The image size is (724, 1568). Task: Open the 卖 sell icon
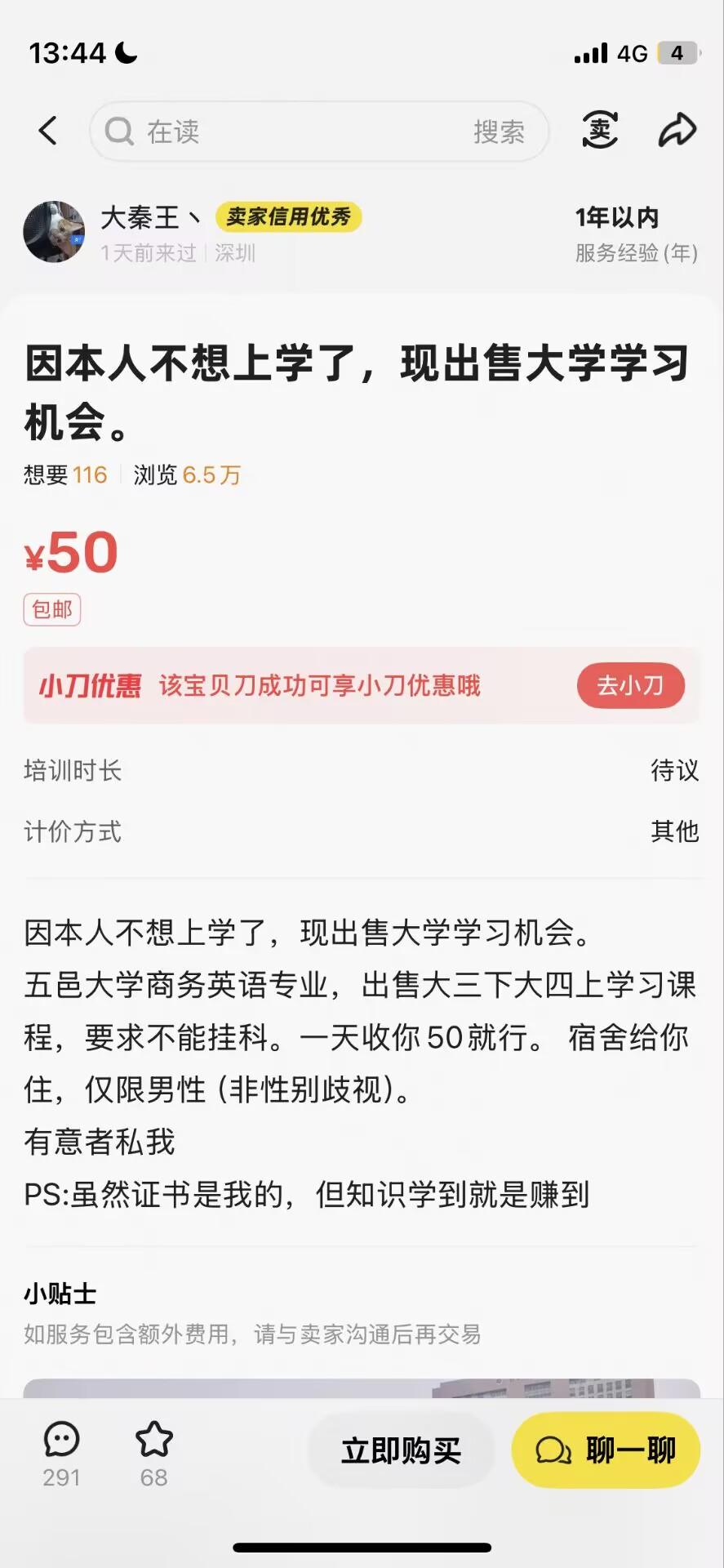(x=600, y=131)
